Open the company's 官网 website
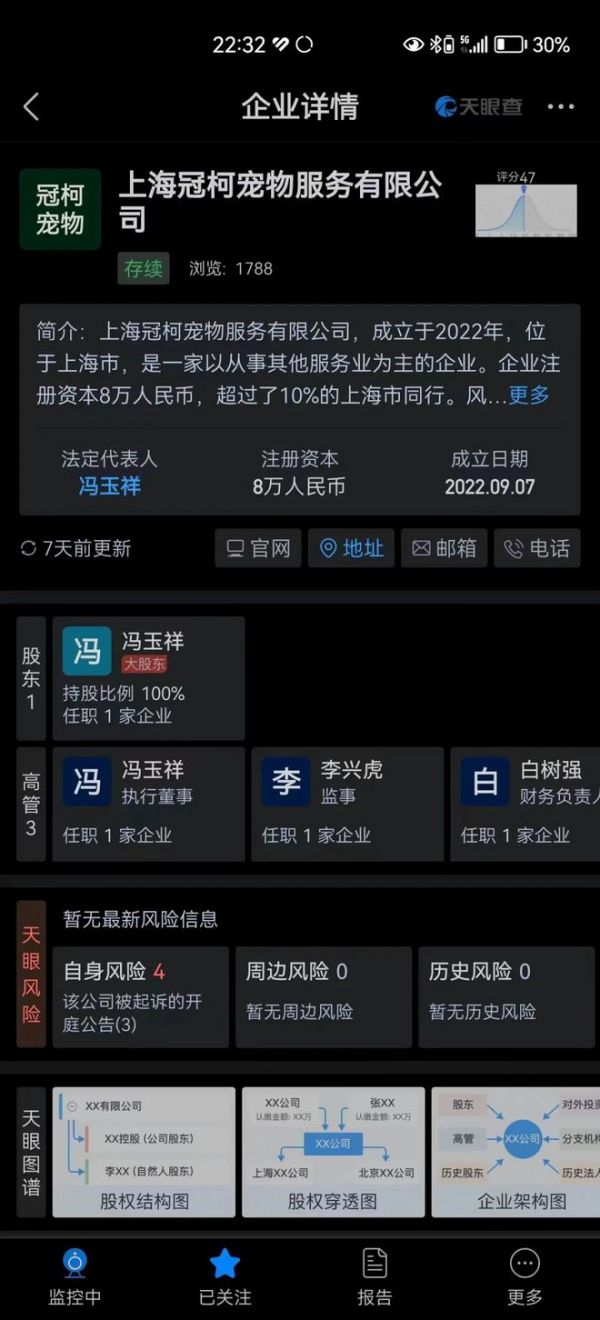 coord(258,548)
